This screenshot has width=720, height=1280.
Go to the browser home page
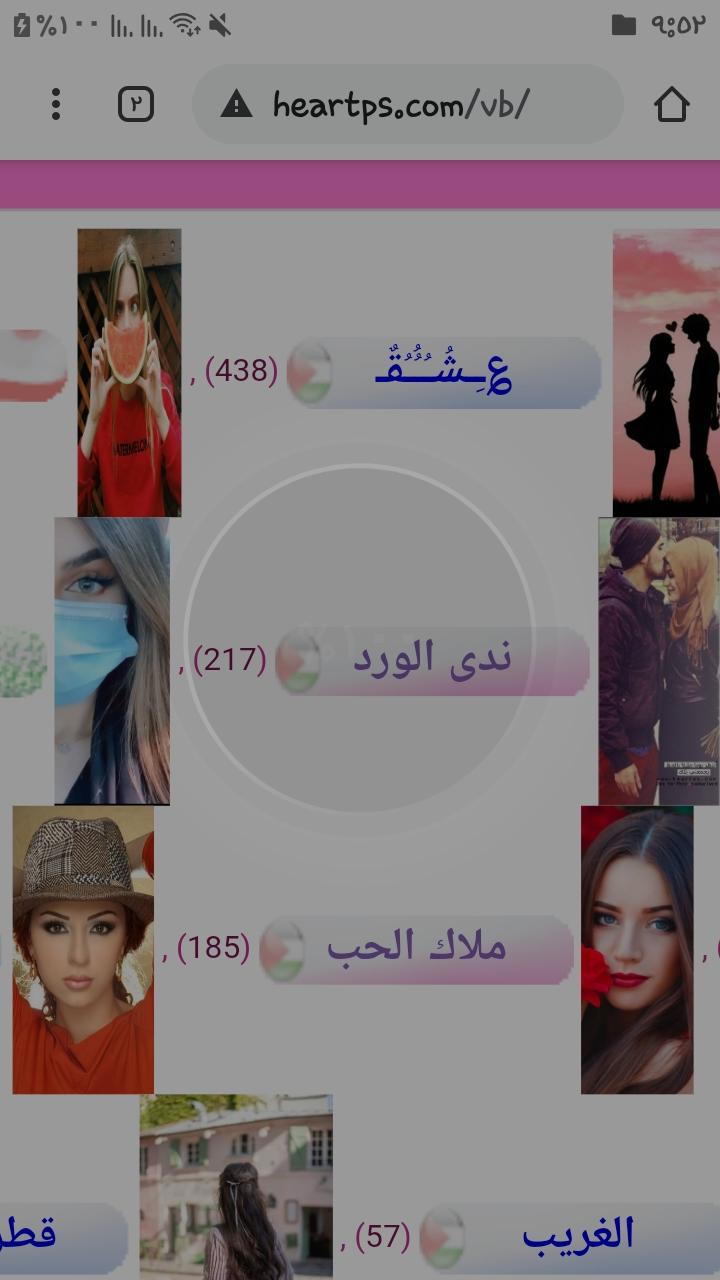point(672,104)
